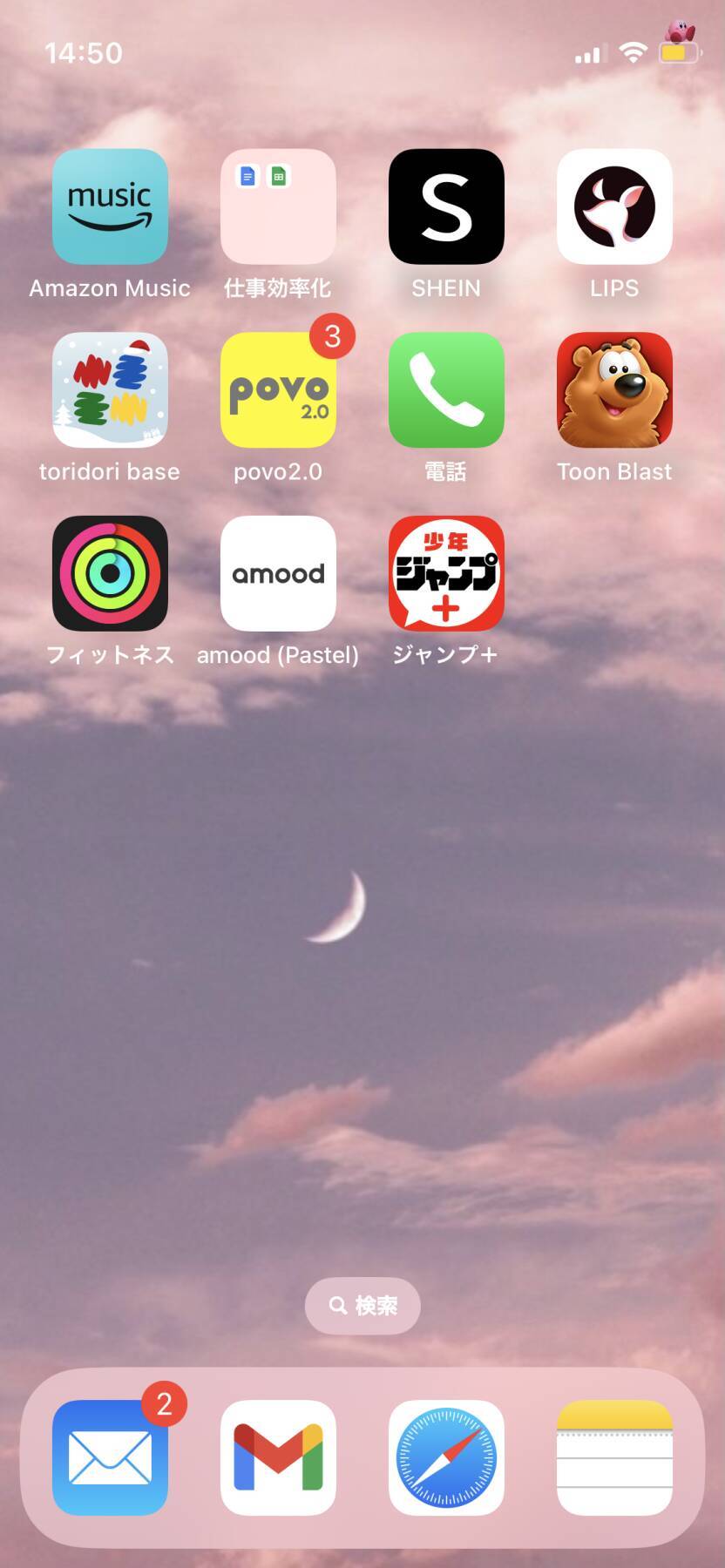The height and width of the screenshot is (1568, 725).
Task: Open the Amazon Music app
Action: [x=110, y=206]
